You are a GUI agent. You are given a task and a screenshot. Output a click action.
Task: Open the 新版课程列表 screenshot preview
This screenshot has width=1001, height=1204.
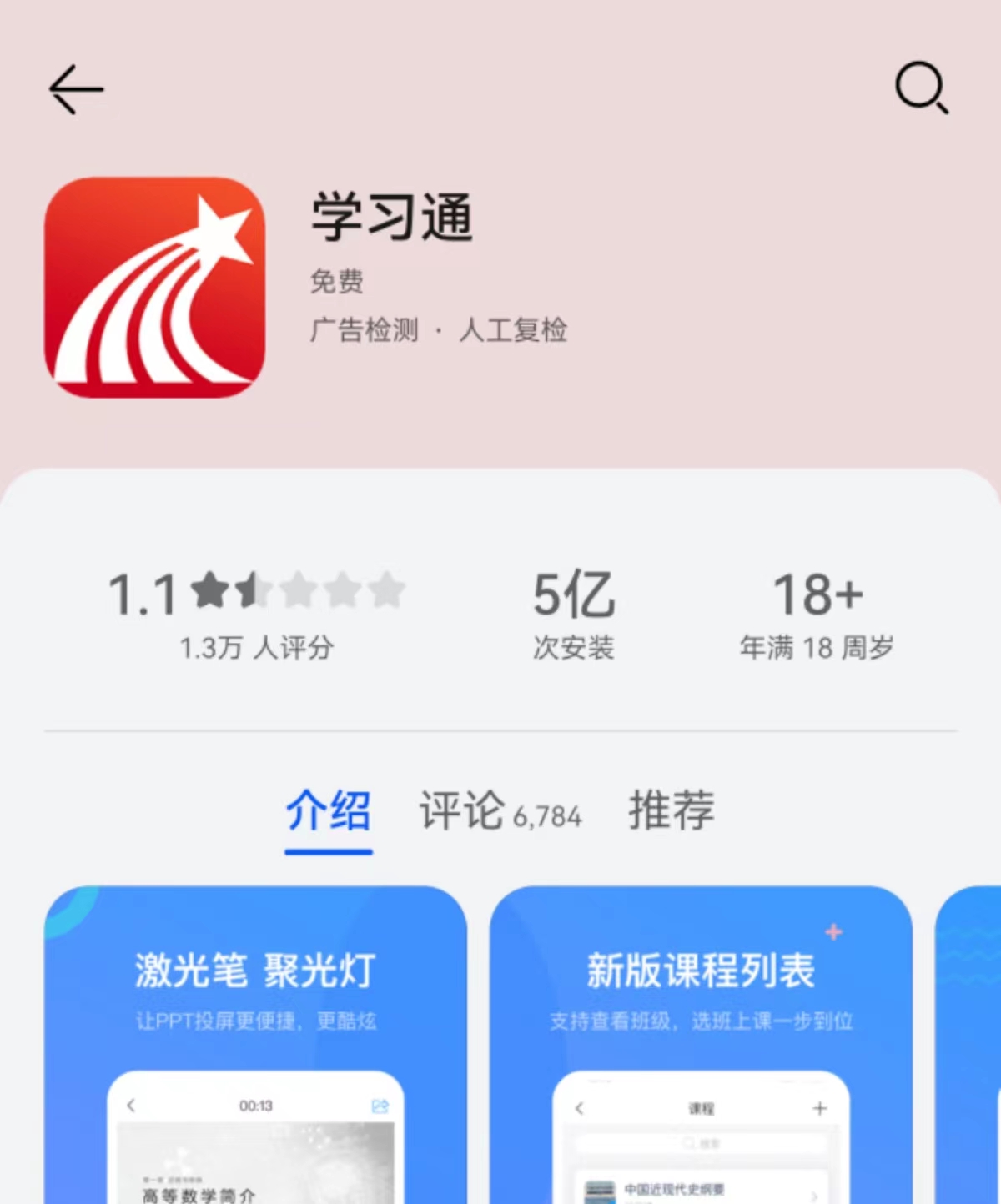701,1042
